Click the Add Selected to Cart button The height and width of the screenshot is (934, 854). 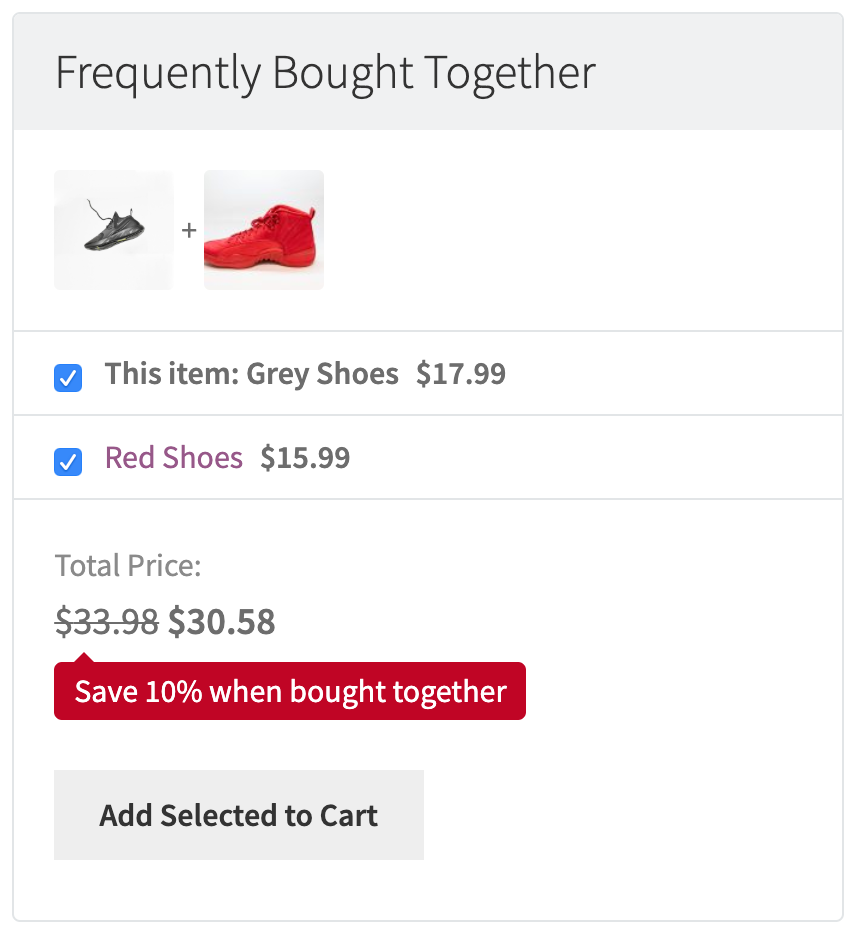(238, 815)
